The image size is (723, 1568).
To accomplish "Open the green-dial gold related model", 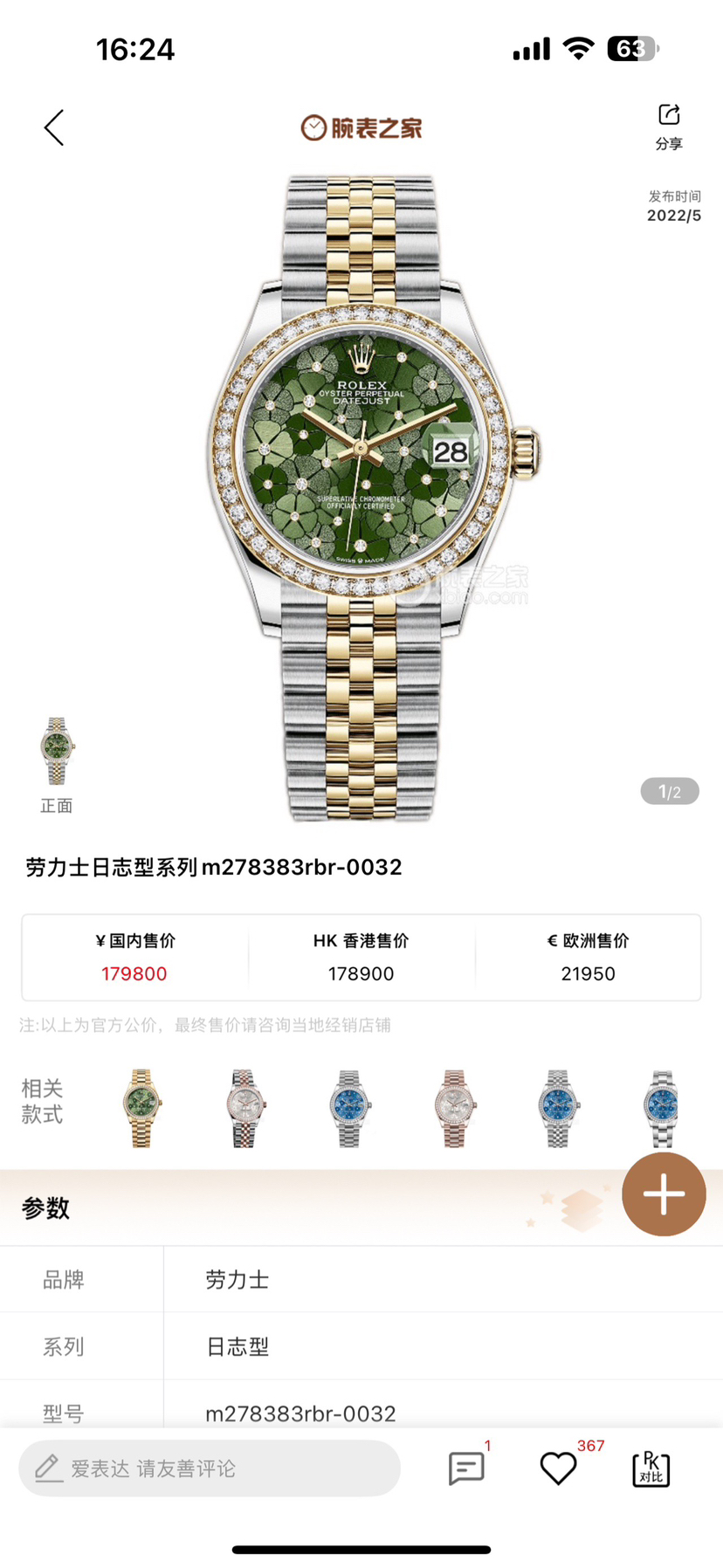I will [141, 1107].
